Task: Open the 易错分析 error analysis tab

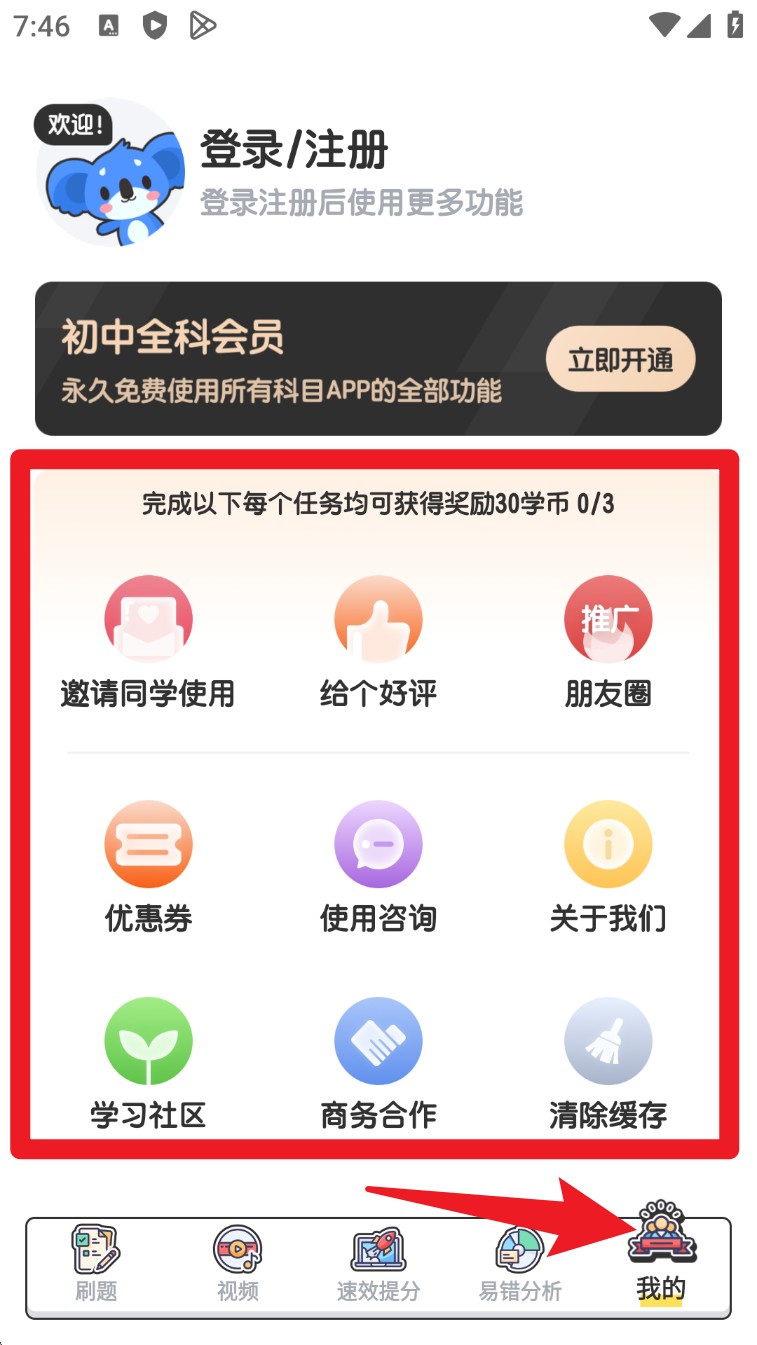Action: pos(518,1265)
